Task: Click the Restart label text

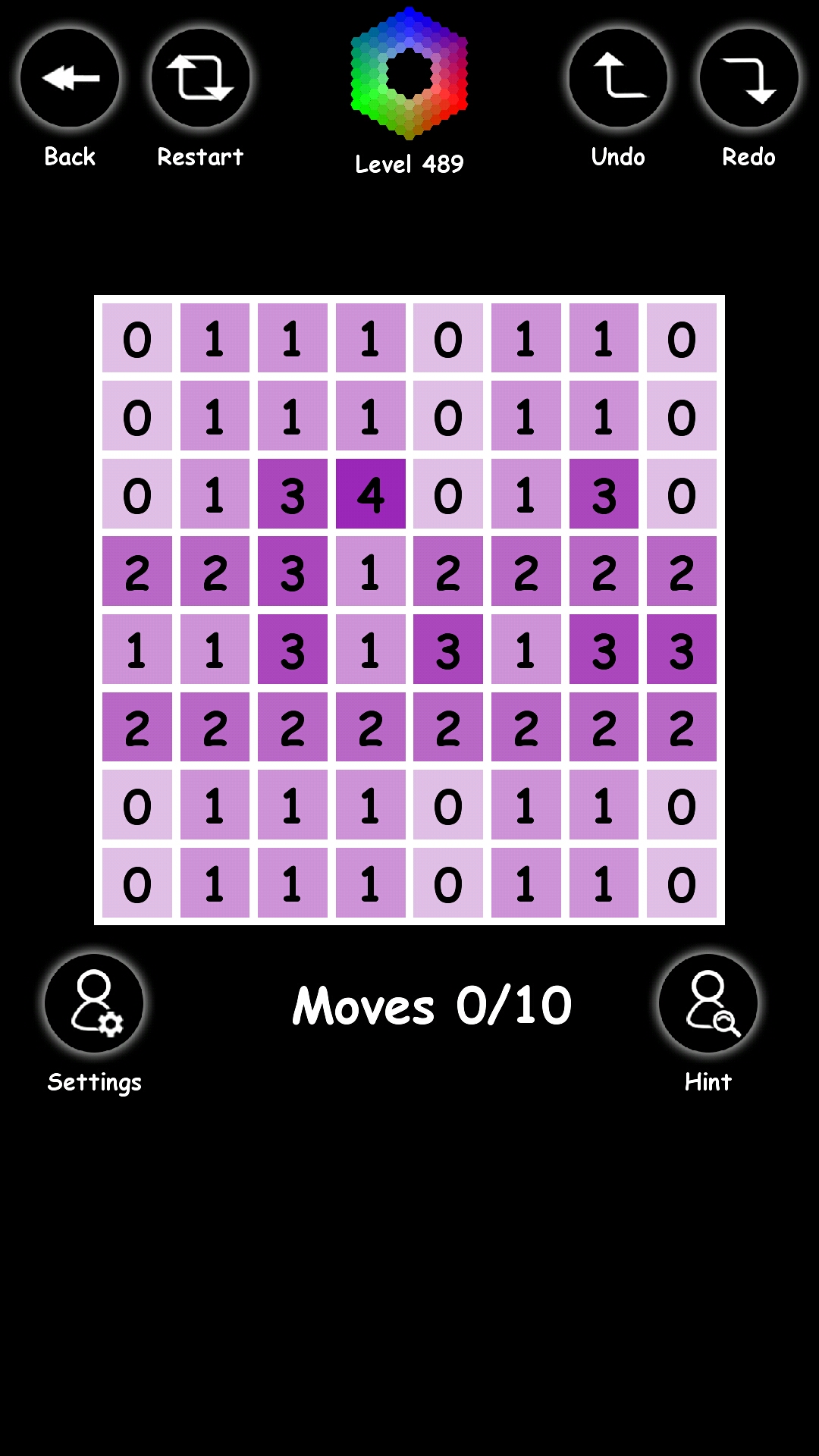Action: tap(200, 157)
